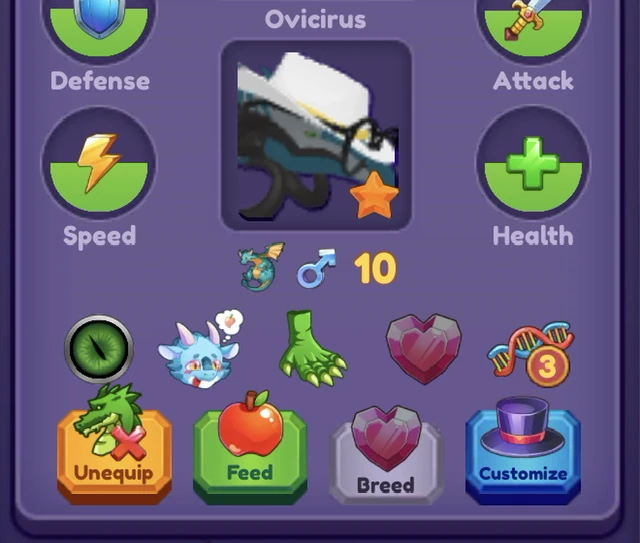Image resolution: width=640 pixels, height=543 pixels.
Task: Tap the green dragon eye icon
Action: click(x=98, y=348)
